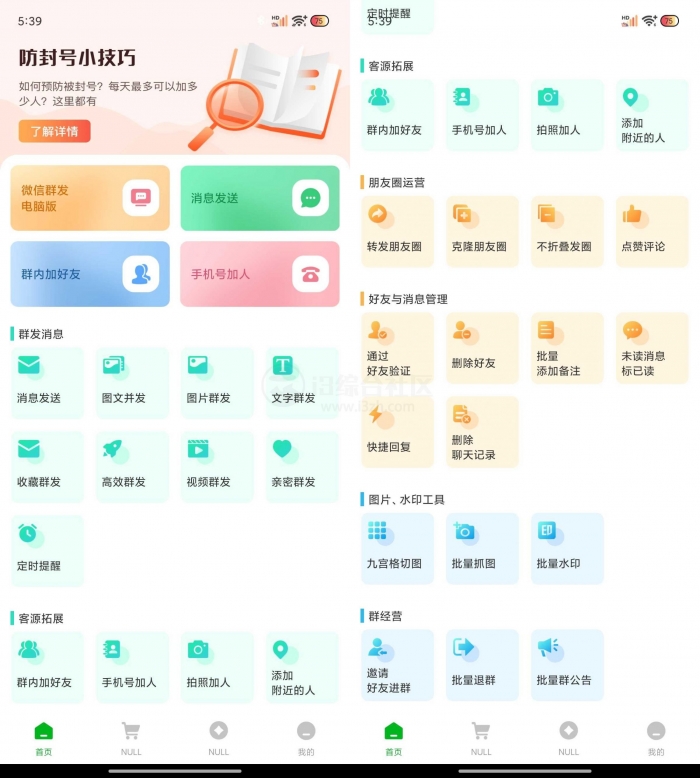Viewport: 700px width, 778px height.
Task: Select 亲密群发 with heart icon
Action: [x=302, y=466]
